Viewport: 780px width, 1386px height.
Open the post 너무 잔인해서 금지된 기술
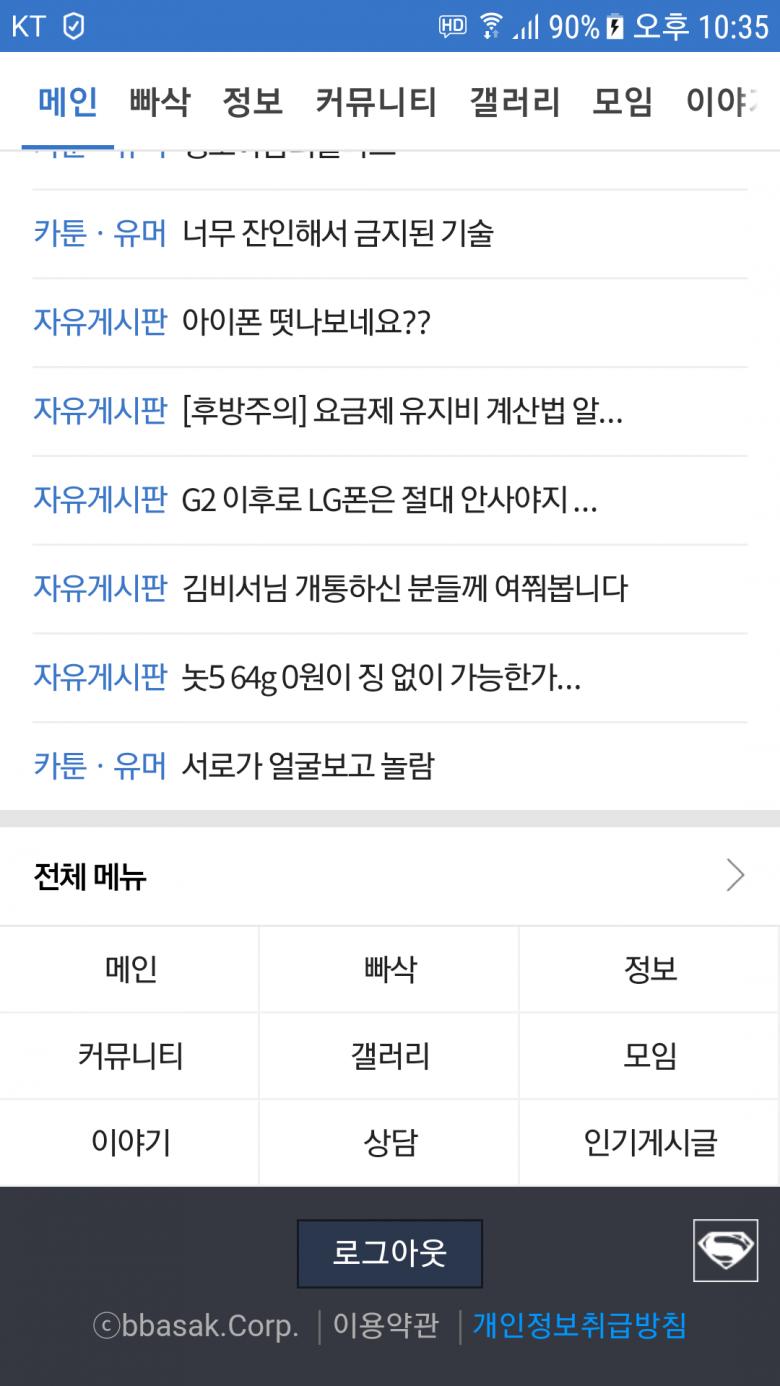(x=390, y=234)
